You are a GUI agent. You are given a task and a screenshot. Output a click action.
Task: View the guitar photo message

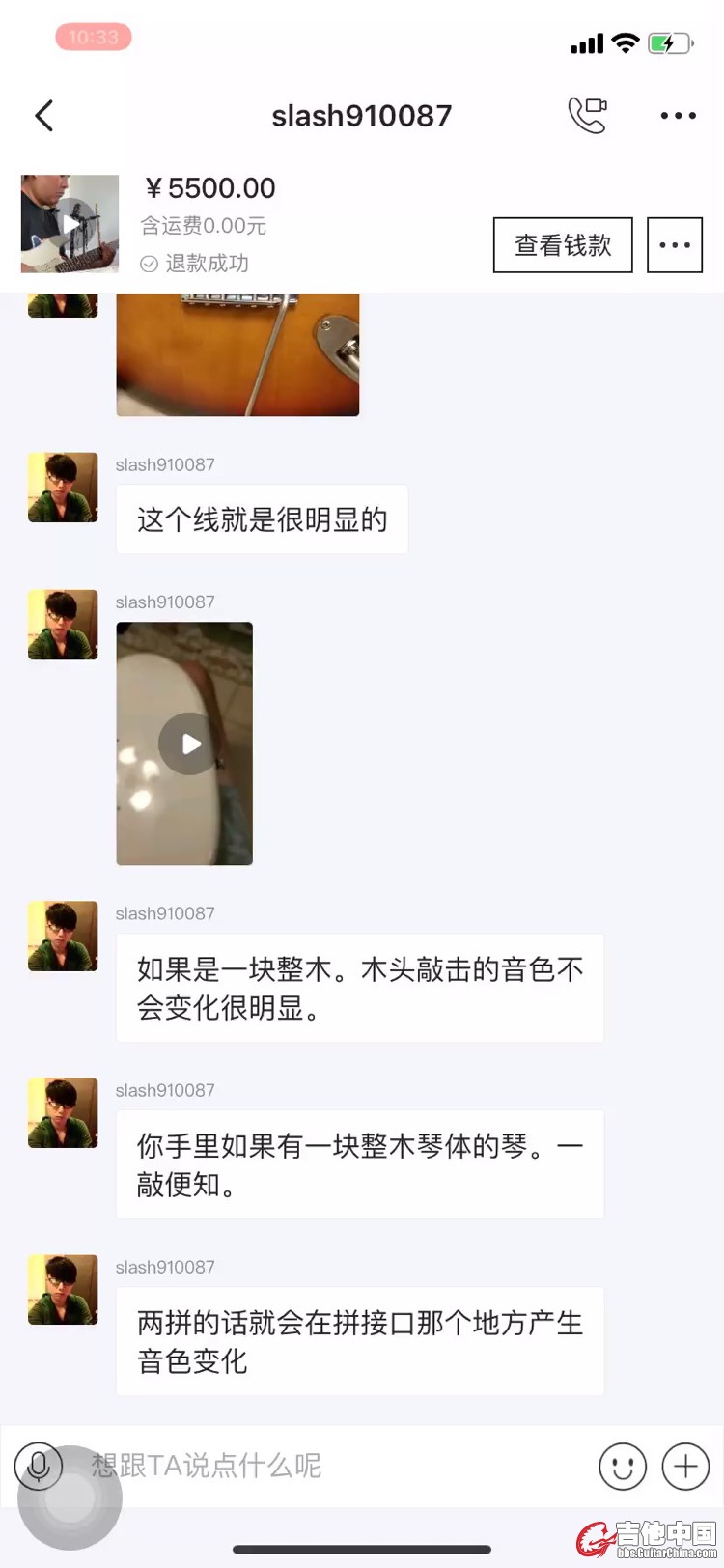[x=237, y=354]
